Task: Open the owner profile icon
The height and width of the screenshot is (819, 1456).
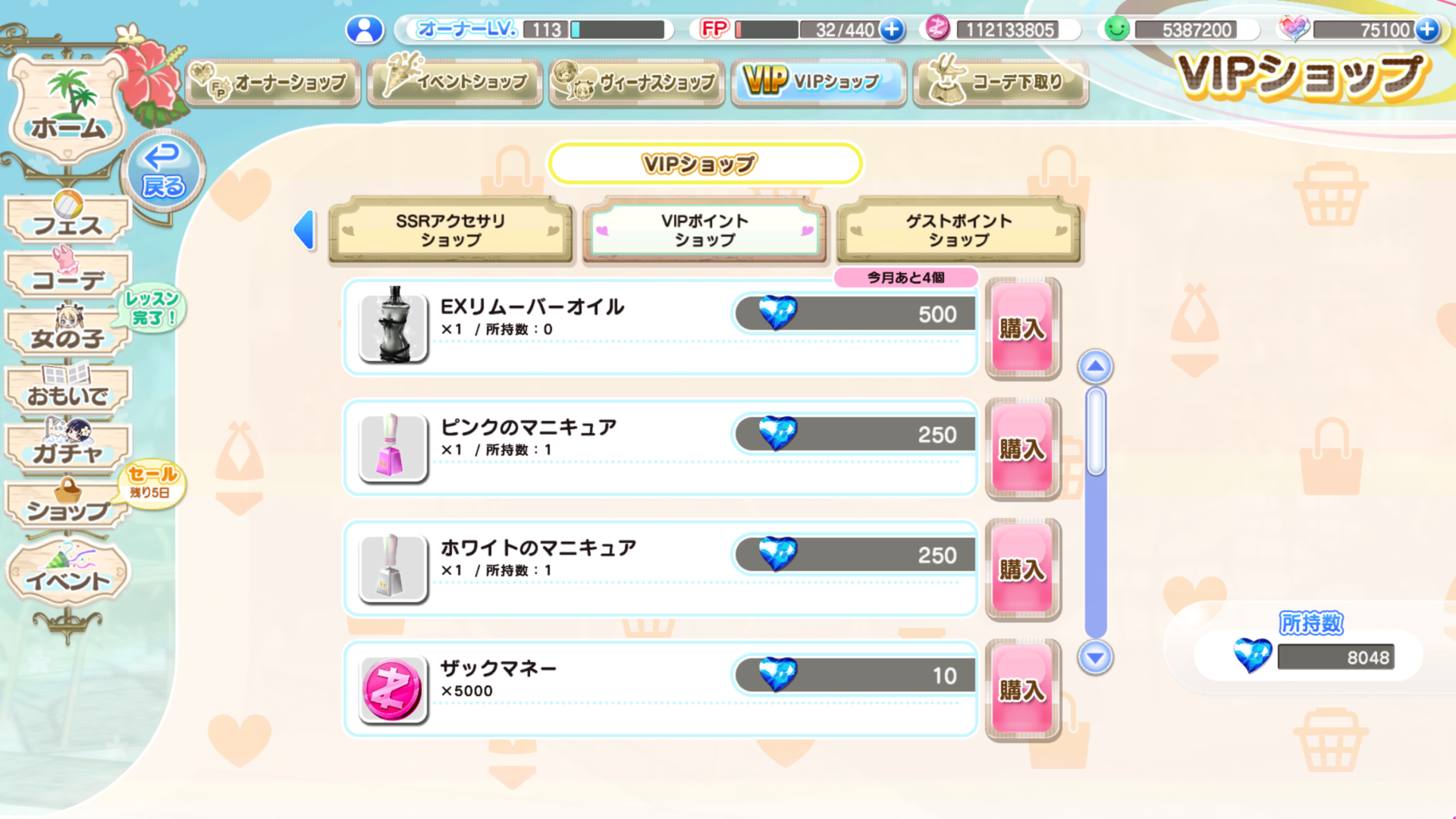Action: point(365,30)
